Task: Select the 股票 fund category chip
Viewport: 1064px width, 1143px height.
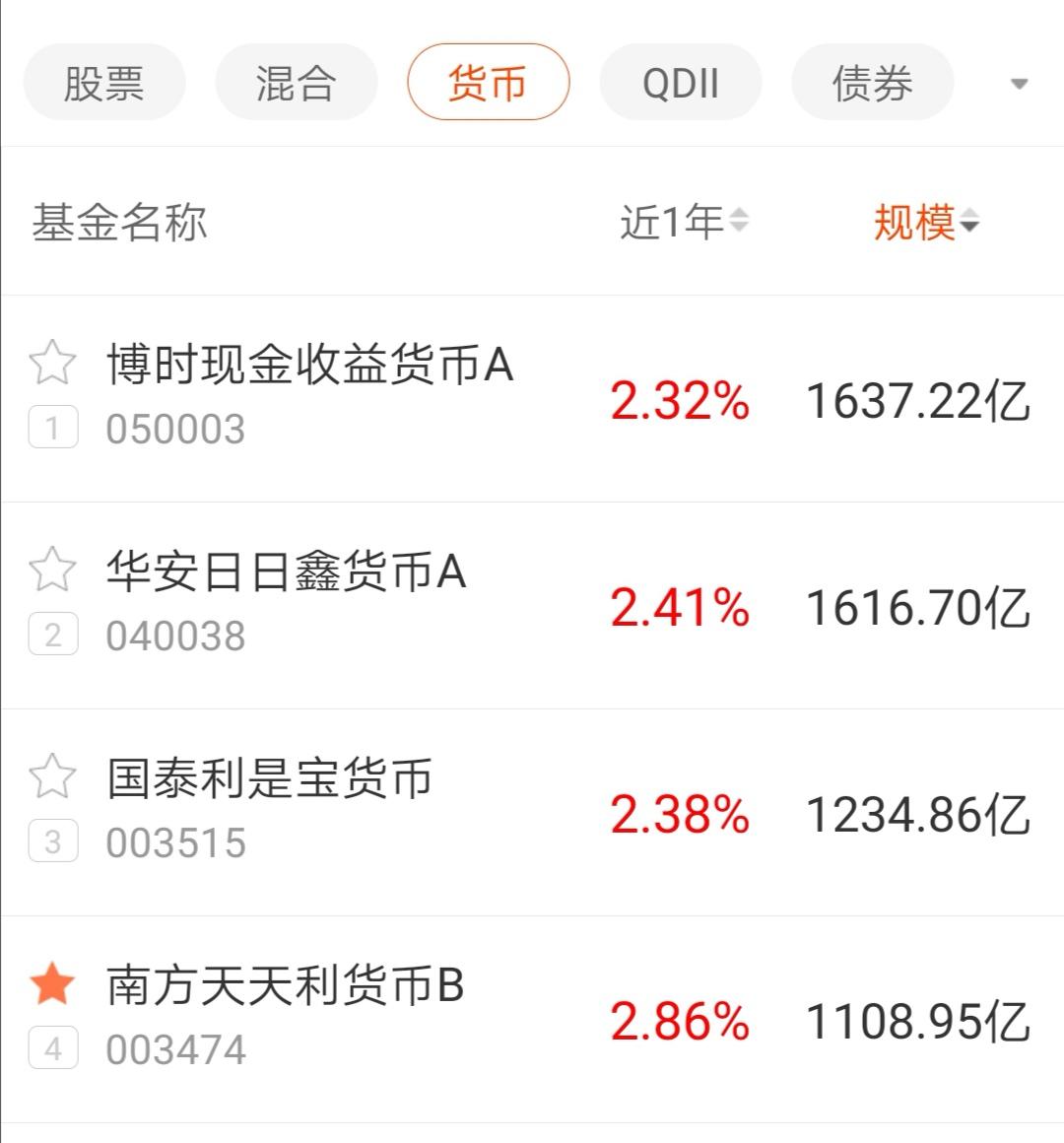Action: (103, 83)
